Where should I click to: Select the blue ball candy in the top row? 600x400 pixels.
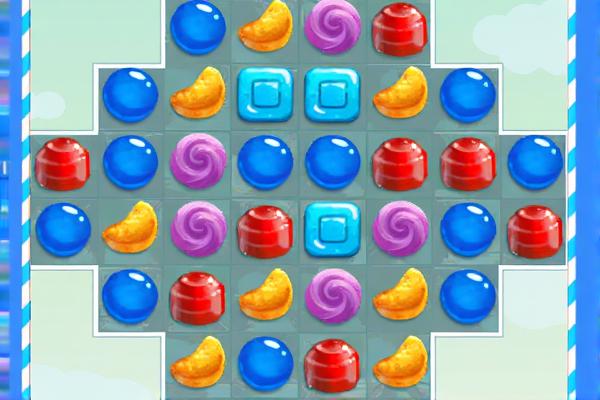click(x=197, y=27)
